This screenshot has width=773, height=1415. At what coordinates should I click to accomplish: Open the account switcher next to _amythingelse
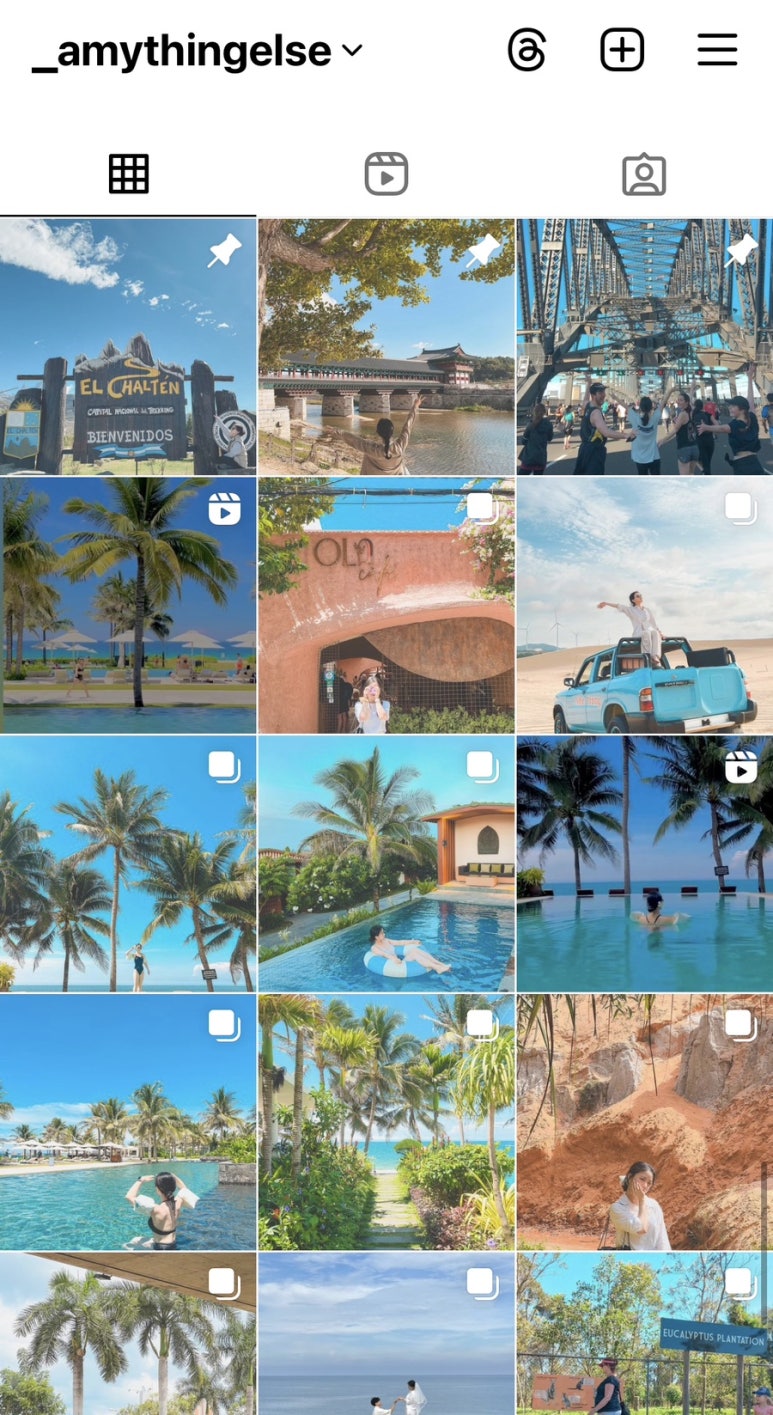351,50
